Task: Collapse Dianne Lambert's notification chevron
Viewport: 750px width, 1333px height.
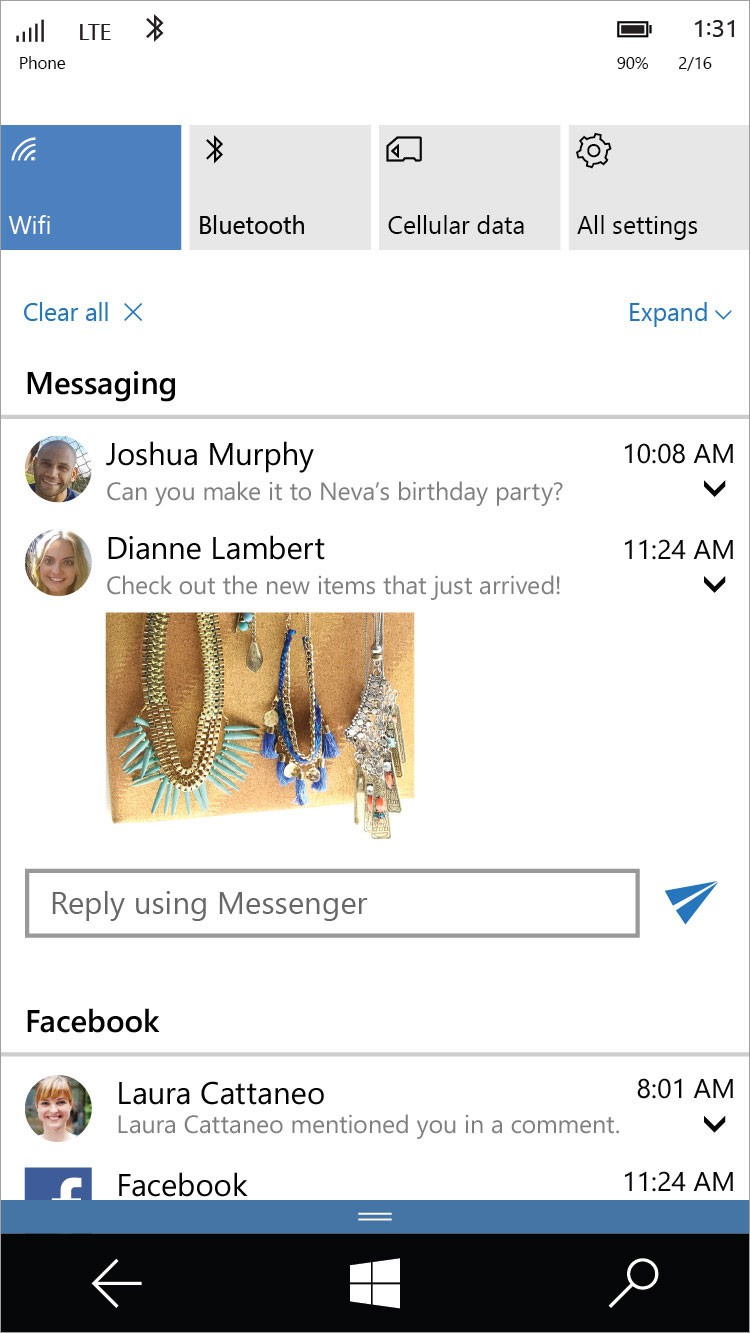Action: pyautogui.click(x=714, y=584)
